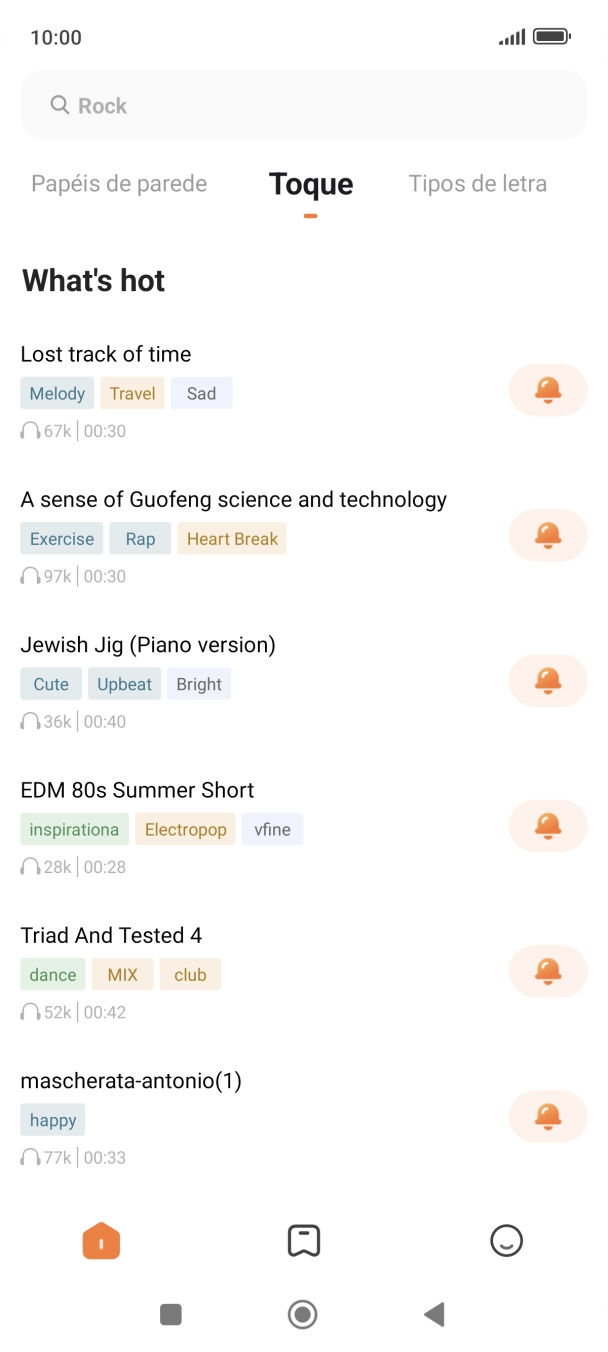Open the smiley profile tab
This screenshot has height=1352, width=608.
[x=506, y=1241]
